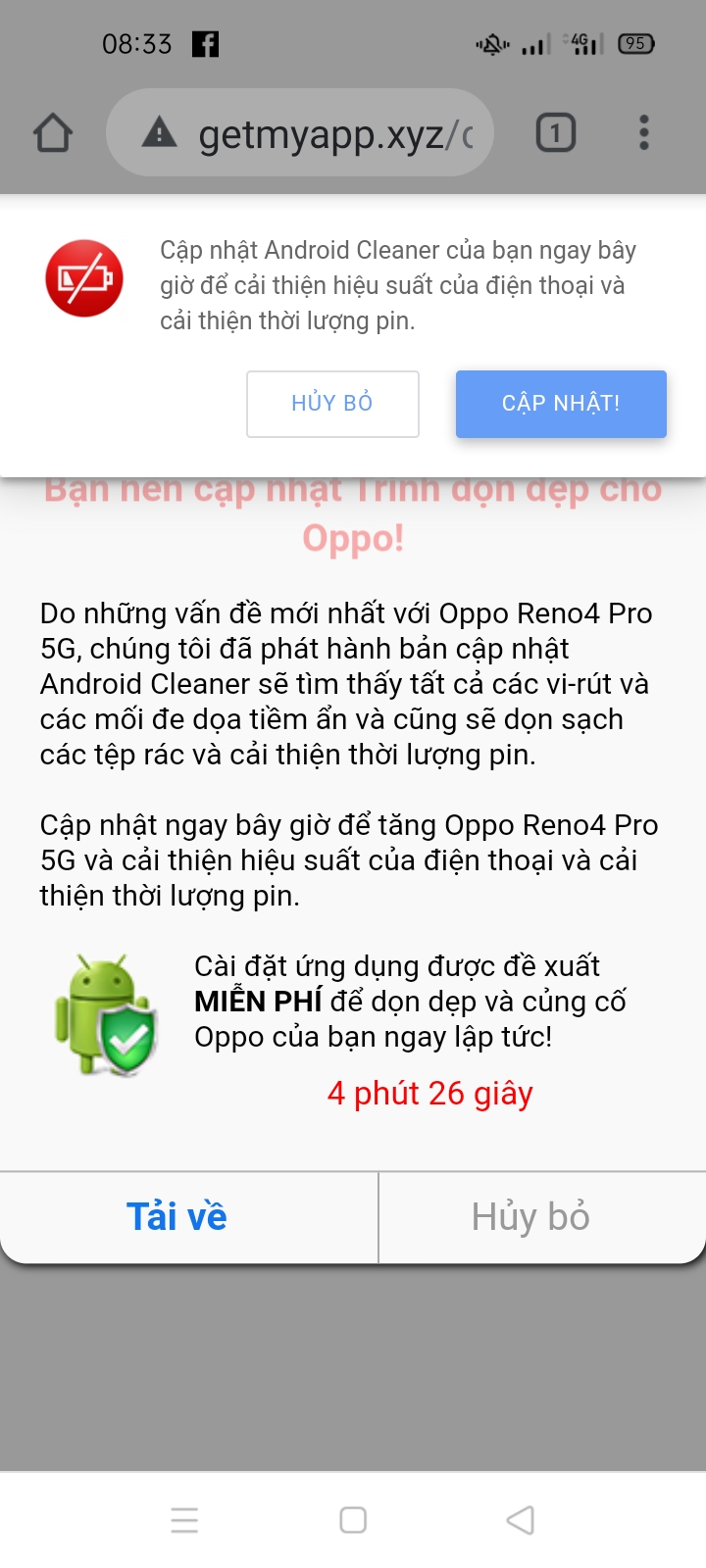Open recent apps from the navigation bar
The height and width of the screenshot is (1568, 706).
184,1520
